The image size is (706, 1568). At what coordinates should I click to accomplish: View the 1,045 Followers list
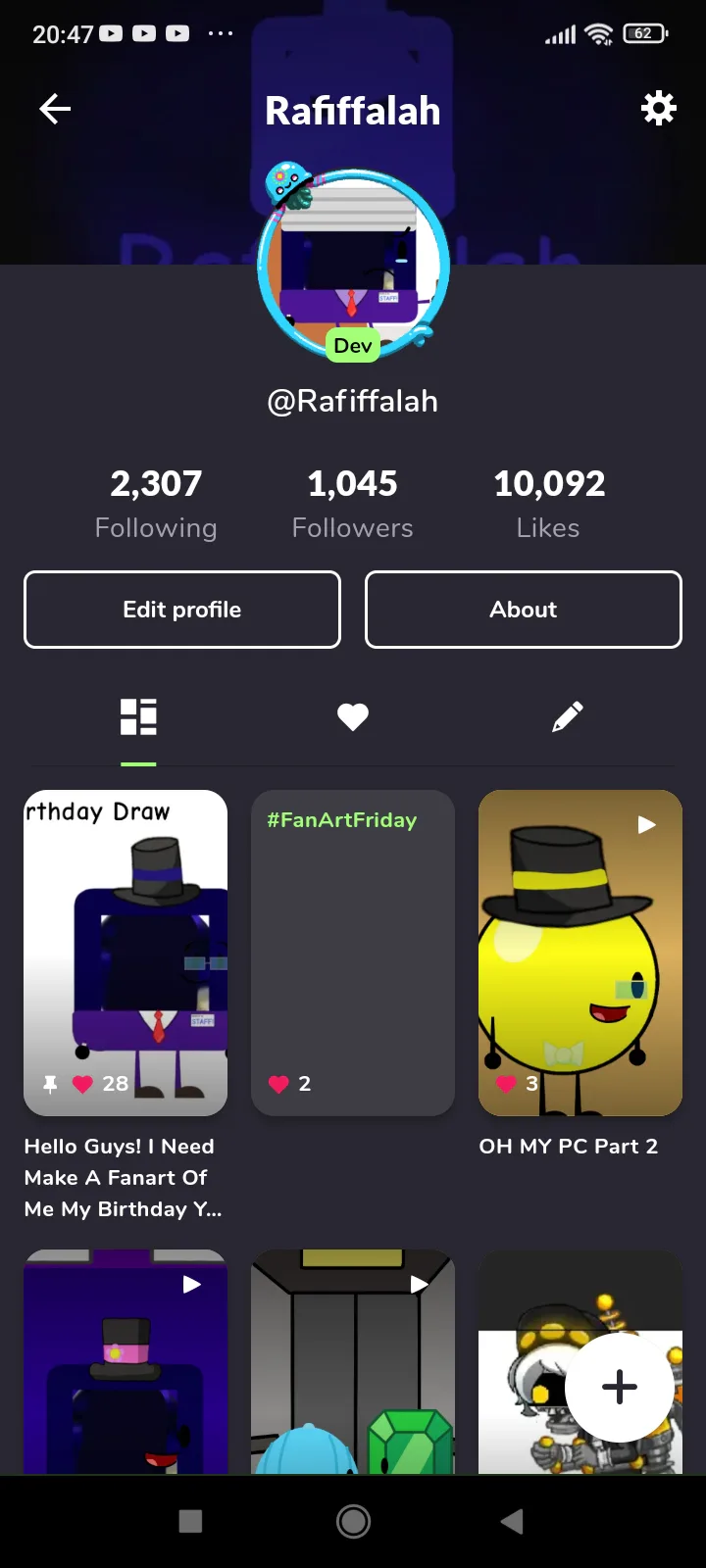pyautogui.click(x=353, y=504)
